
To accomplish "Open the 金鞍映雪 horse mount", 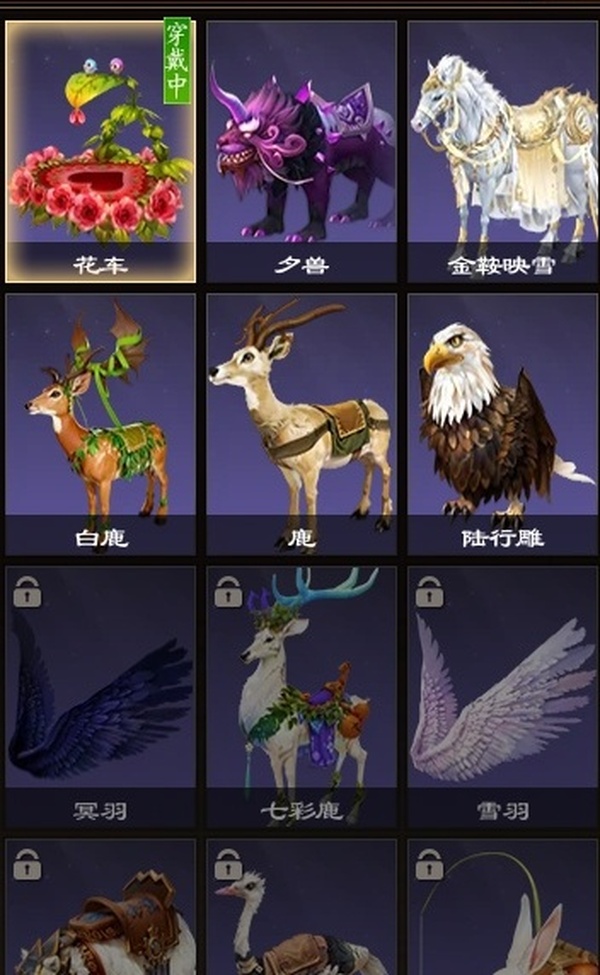I will pyautogui.click(x=502, y=150).
